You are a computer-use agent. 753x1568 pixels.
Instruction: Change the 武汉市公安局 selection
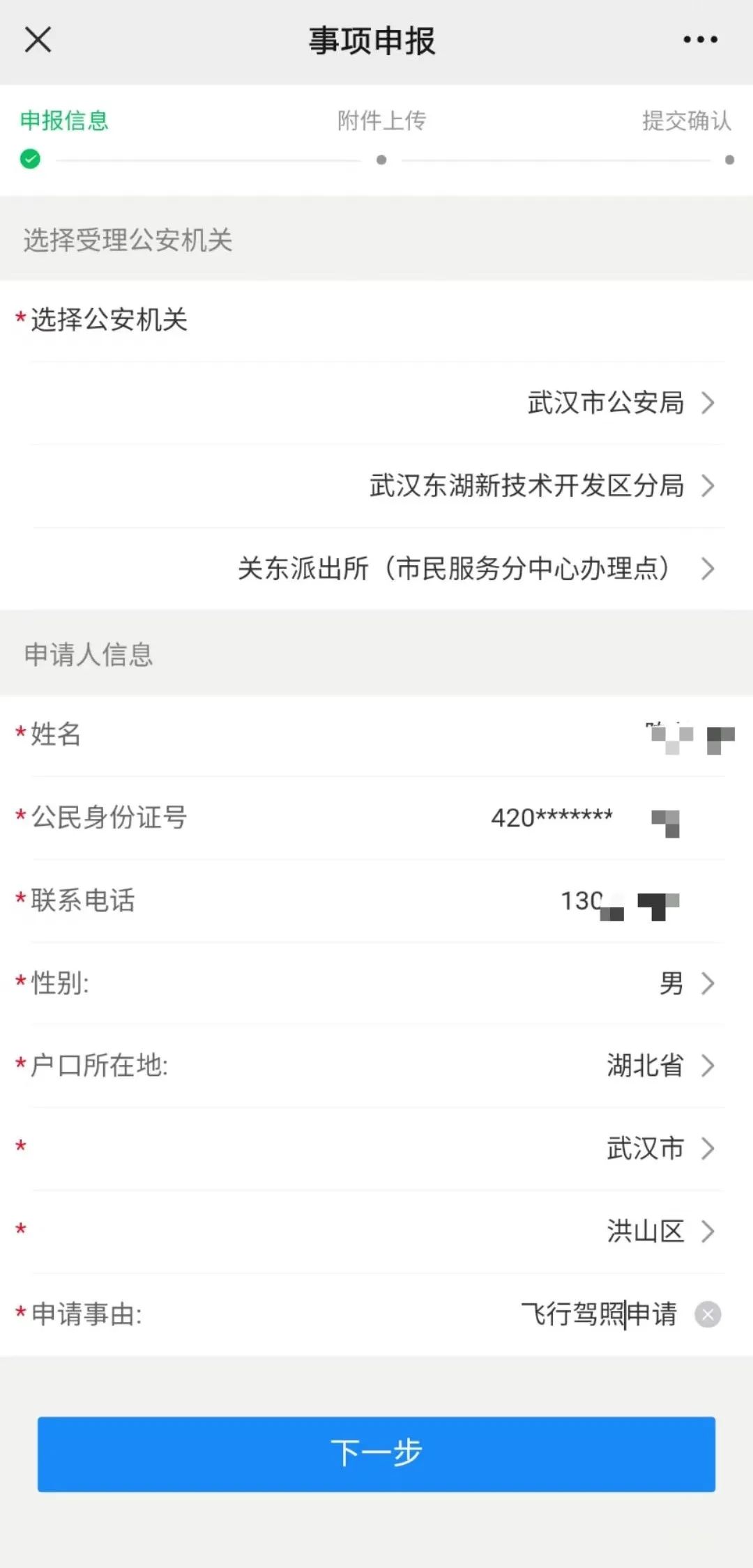coord(619,403)
